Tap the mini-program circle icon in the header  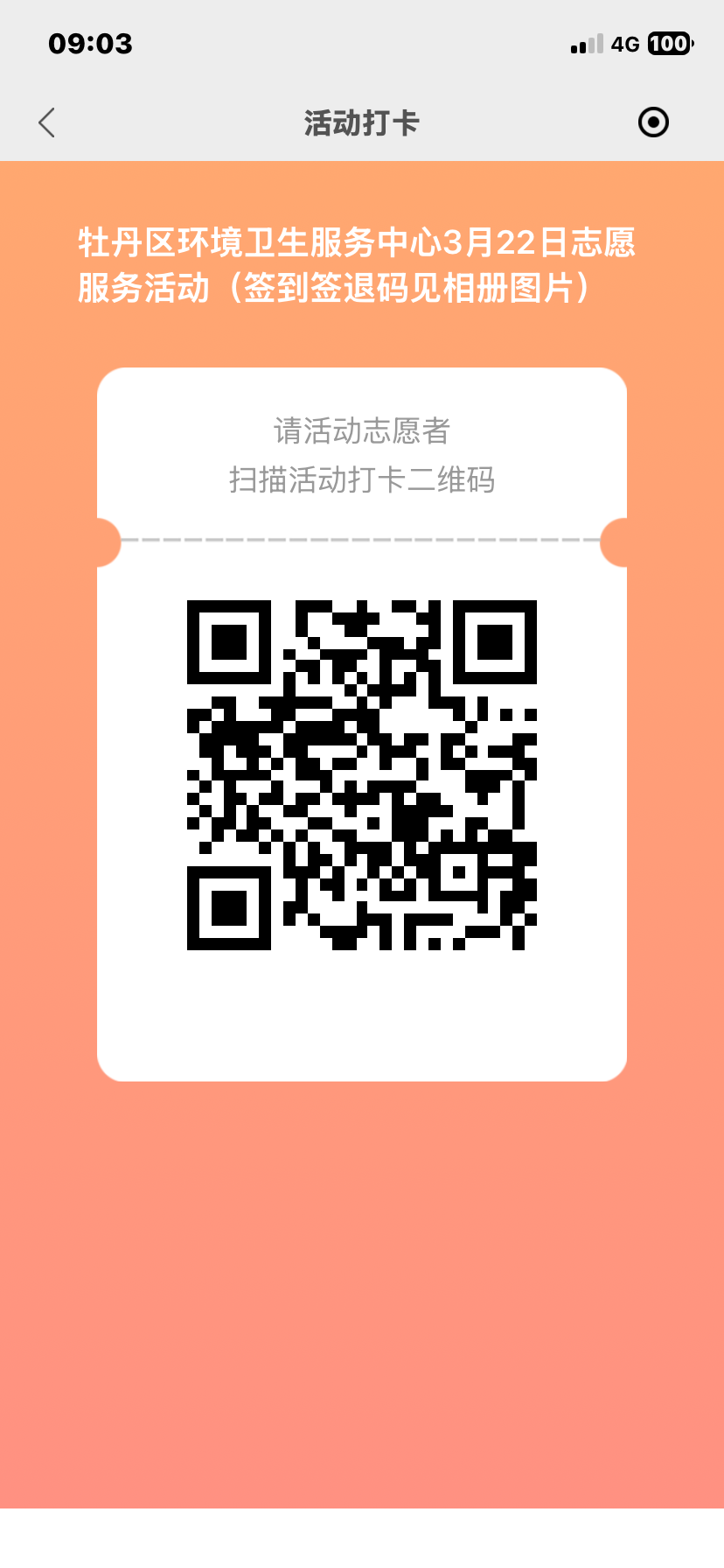coord(653,122)
